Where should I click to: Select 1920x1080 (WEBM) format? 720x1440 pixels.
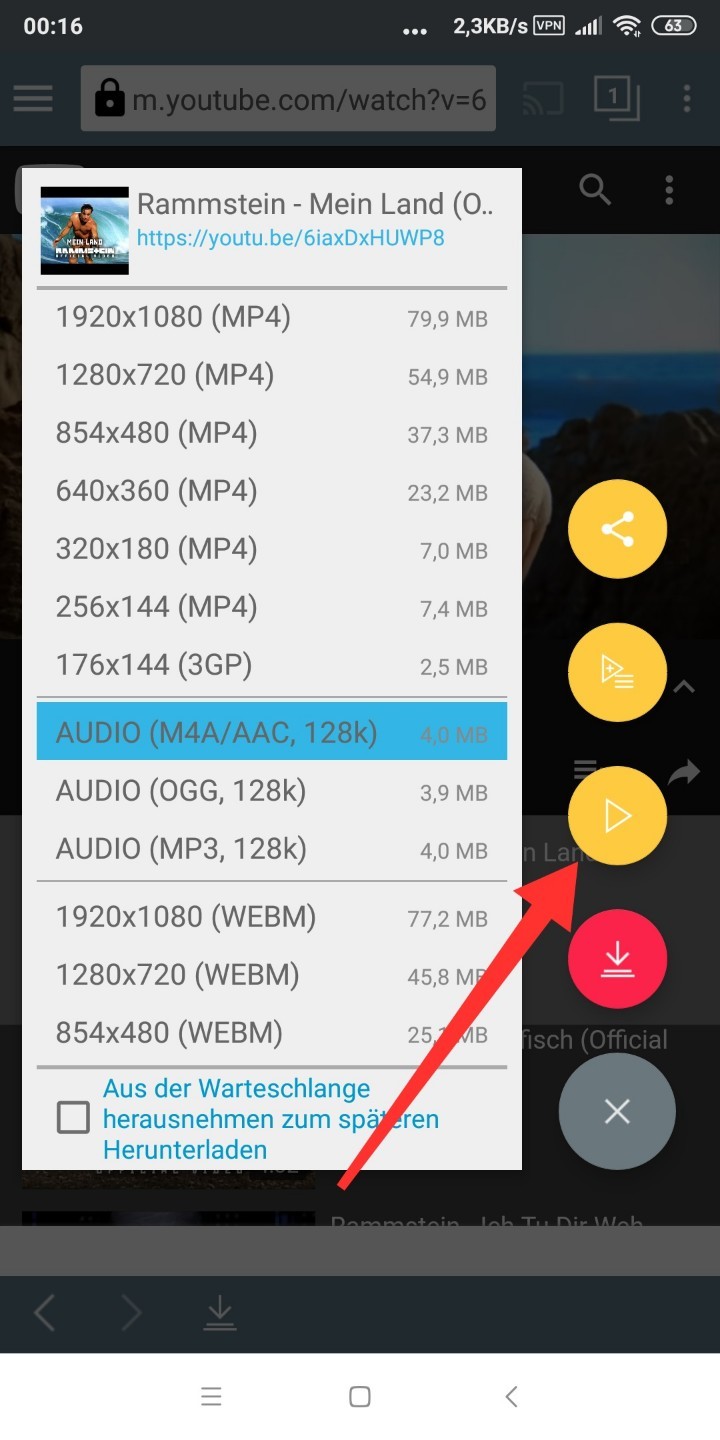coord(271,917)
